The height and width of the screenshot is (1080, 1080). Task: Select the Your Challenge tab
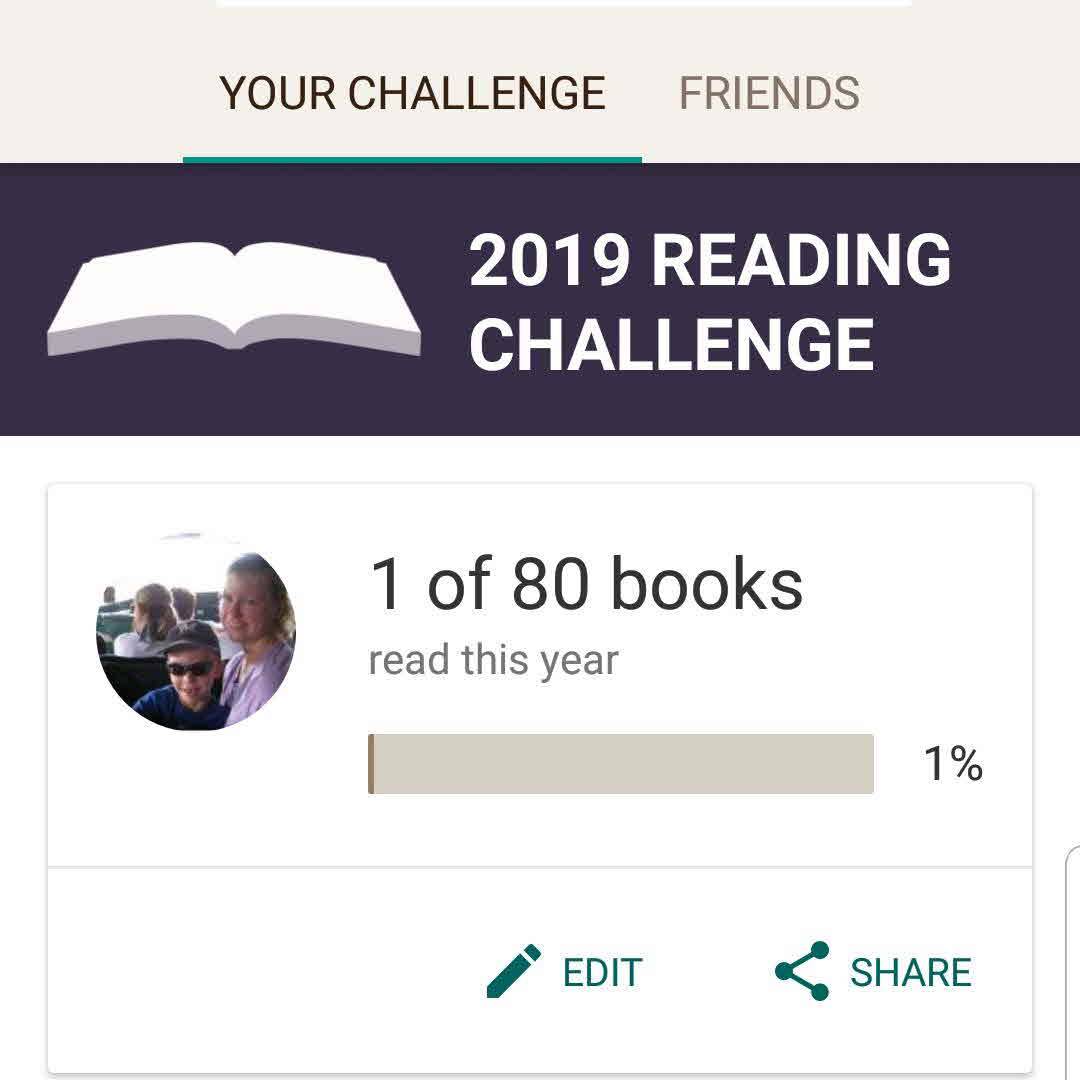pos(412,94)
